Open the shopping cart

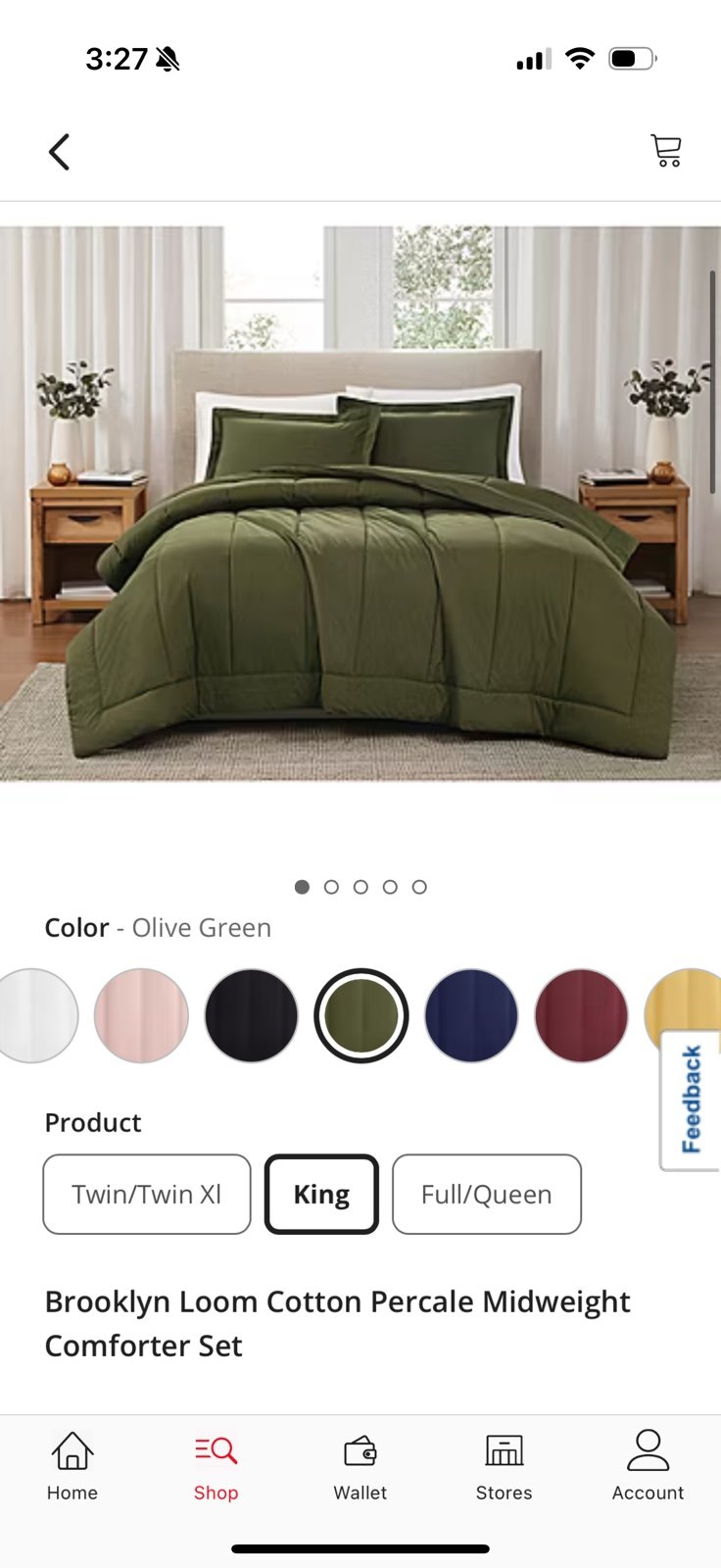666,150
